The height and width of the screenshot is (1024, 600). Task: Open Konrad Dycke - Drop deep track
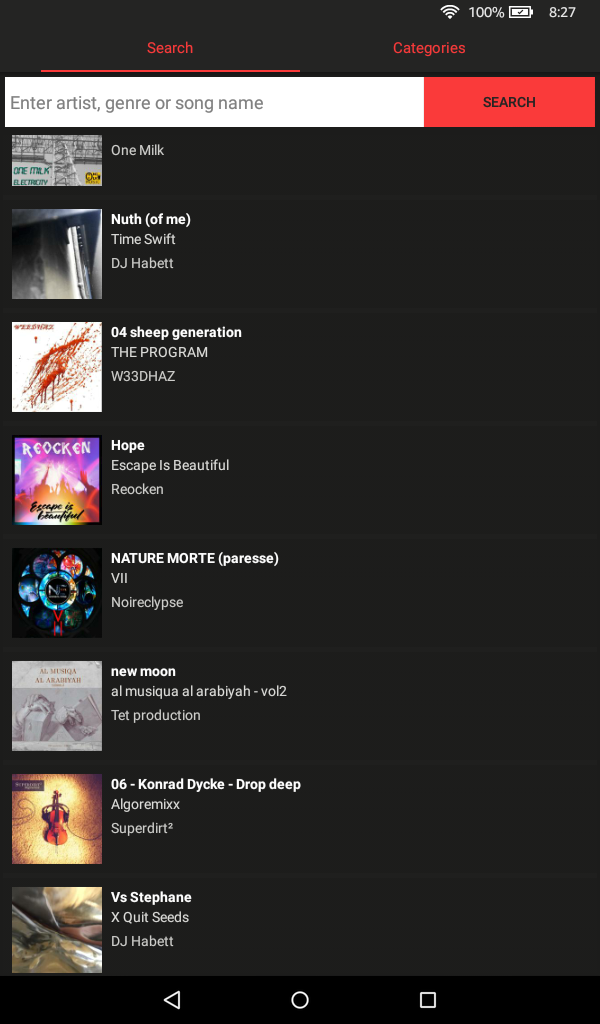300,818
